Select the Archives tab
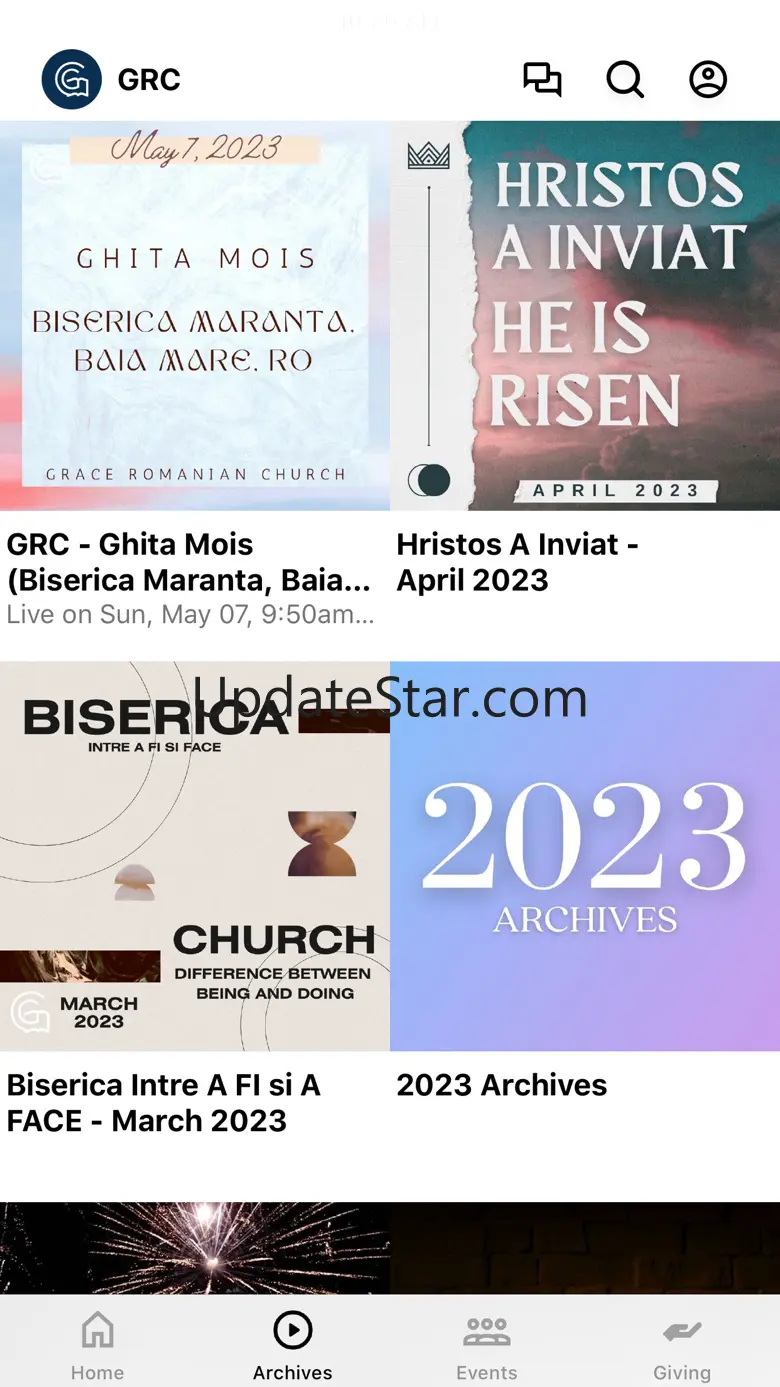780x1387 pixels. [x=292, y=1344]
